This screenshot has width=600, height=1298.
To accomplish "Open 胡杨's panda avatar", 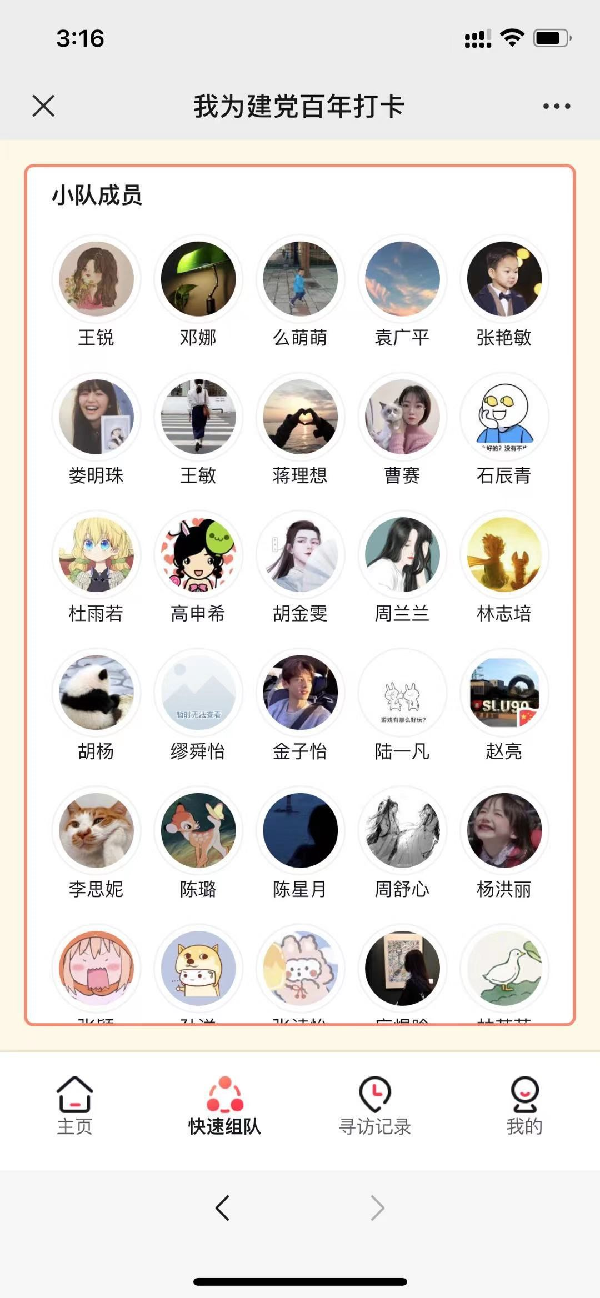I will coord(96,693).
